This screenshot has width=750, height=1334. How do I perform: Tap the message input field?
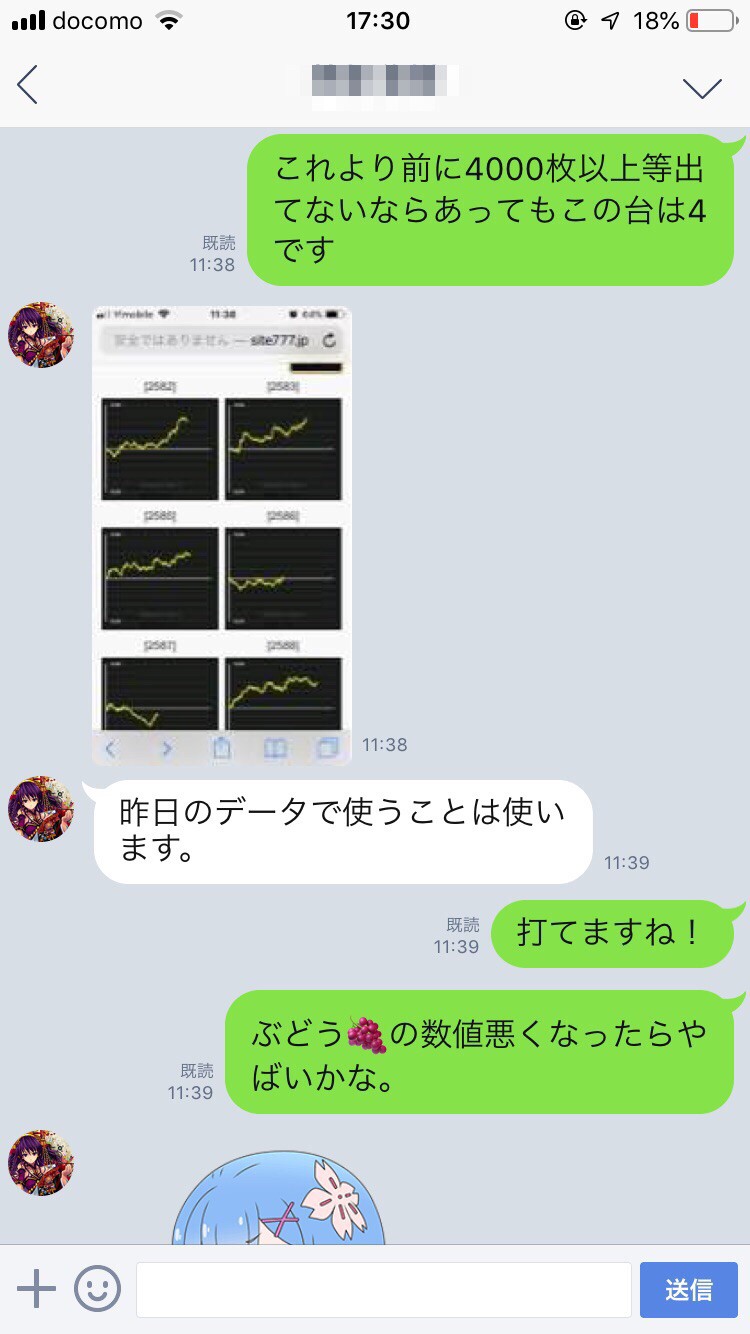(x=383, y=1289)
